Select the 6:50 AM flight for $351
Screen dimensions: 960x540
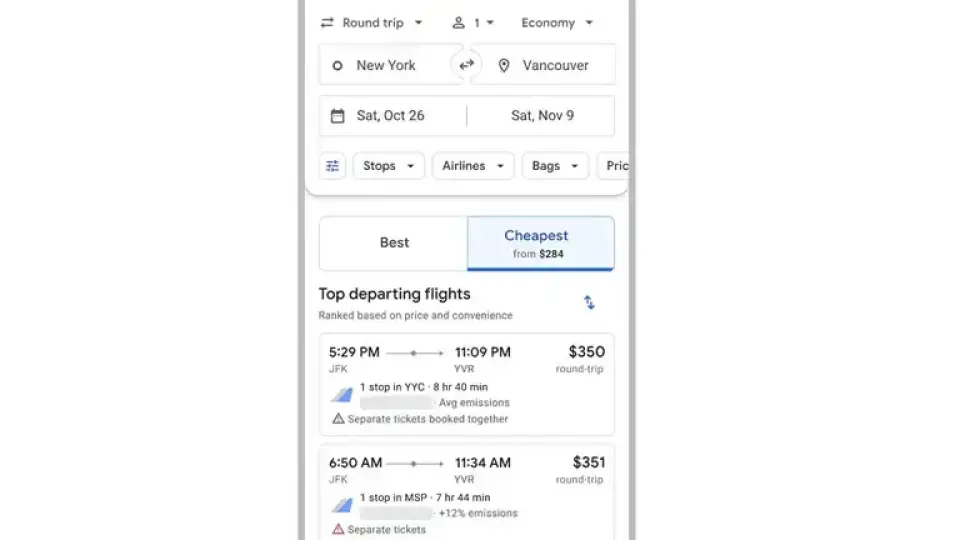point(466,492)
